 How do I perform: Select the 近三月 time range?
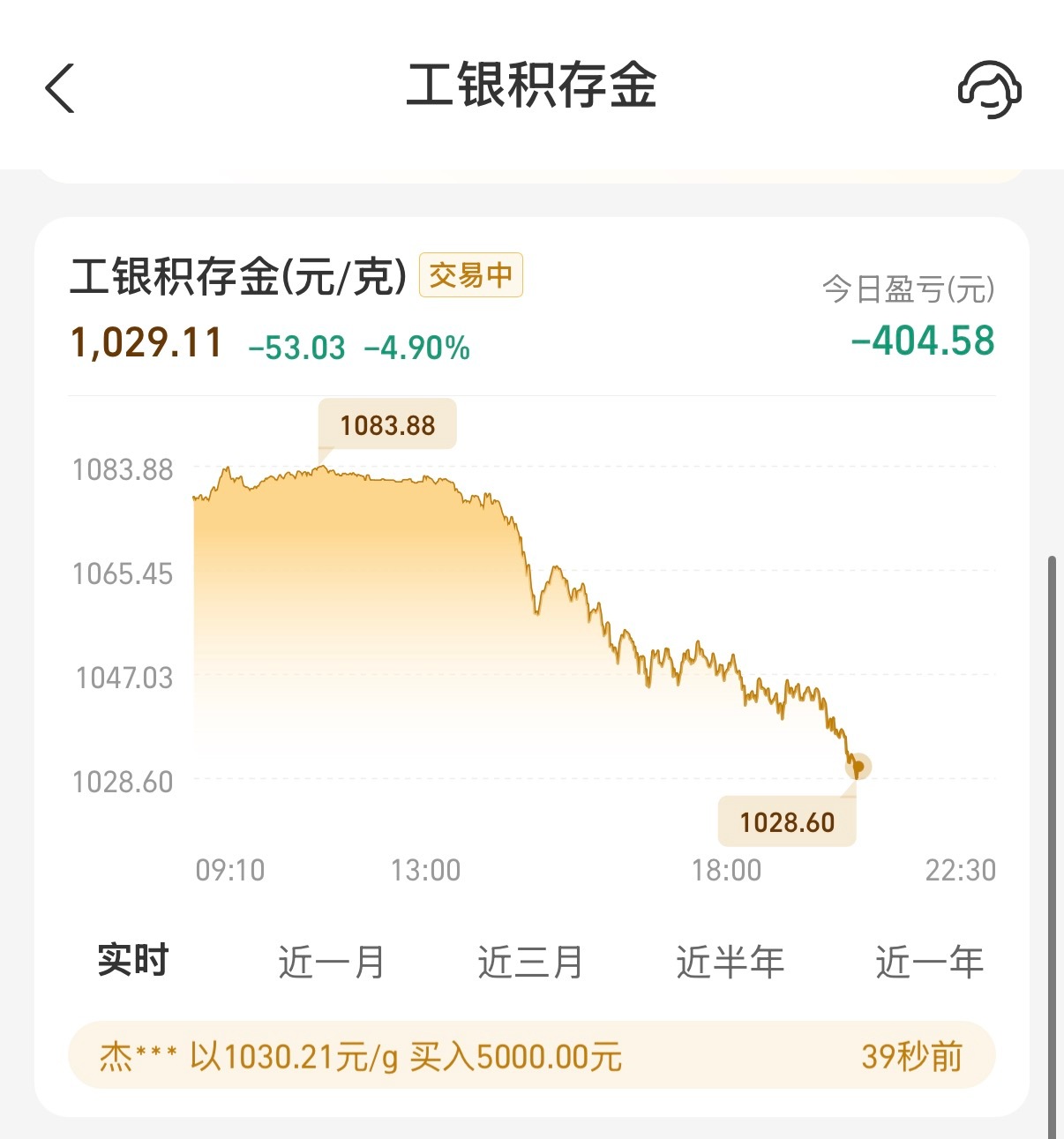point(529,961)
